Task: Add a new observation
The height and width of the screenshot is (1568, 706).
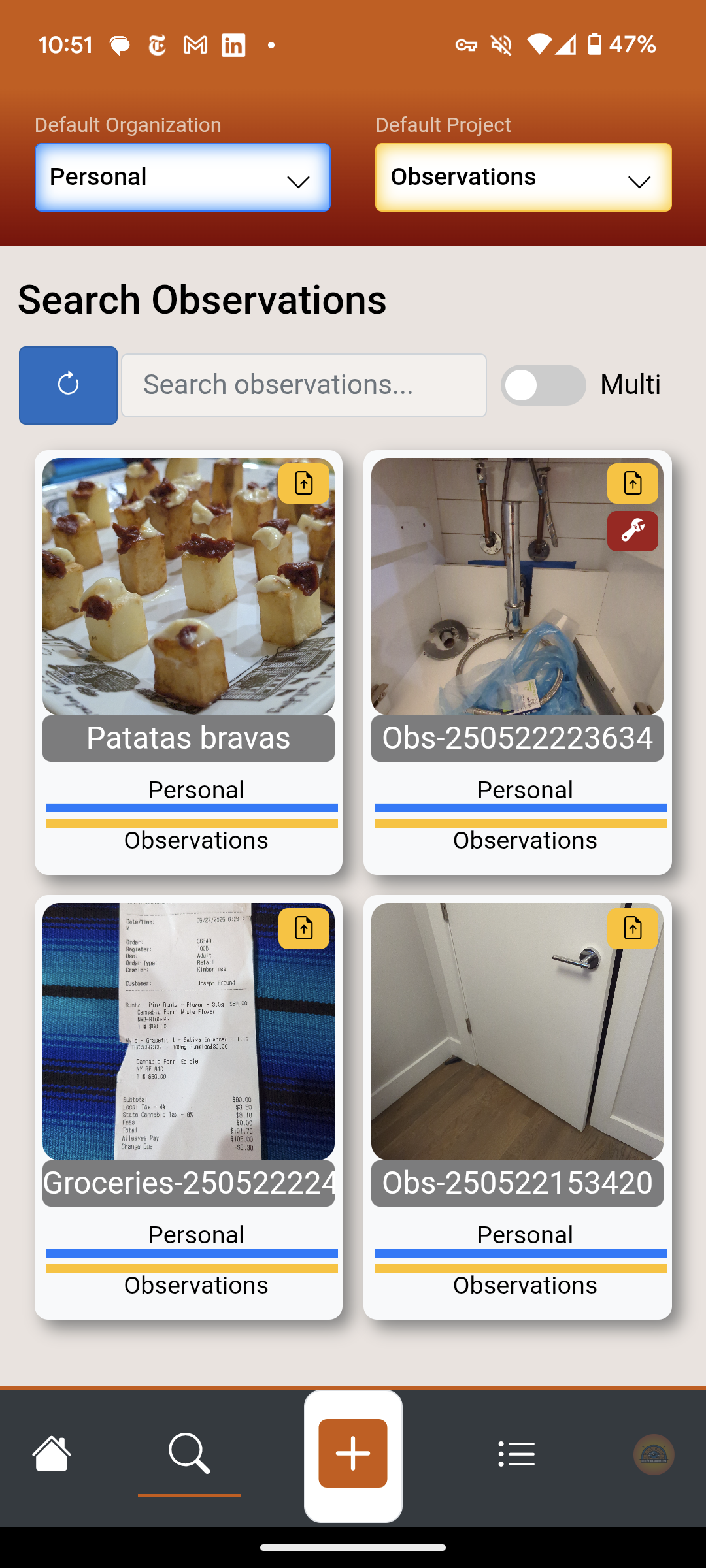Action: click(x=353, y=1454)
